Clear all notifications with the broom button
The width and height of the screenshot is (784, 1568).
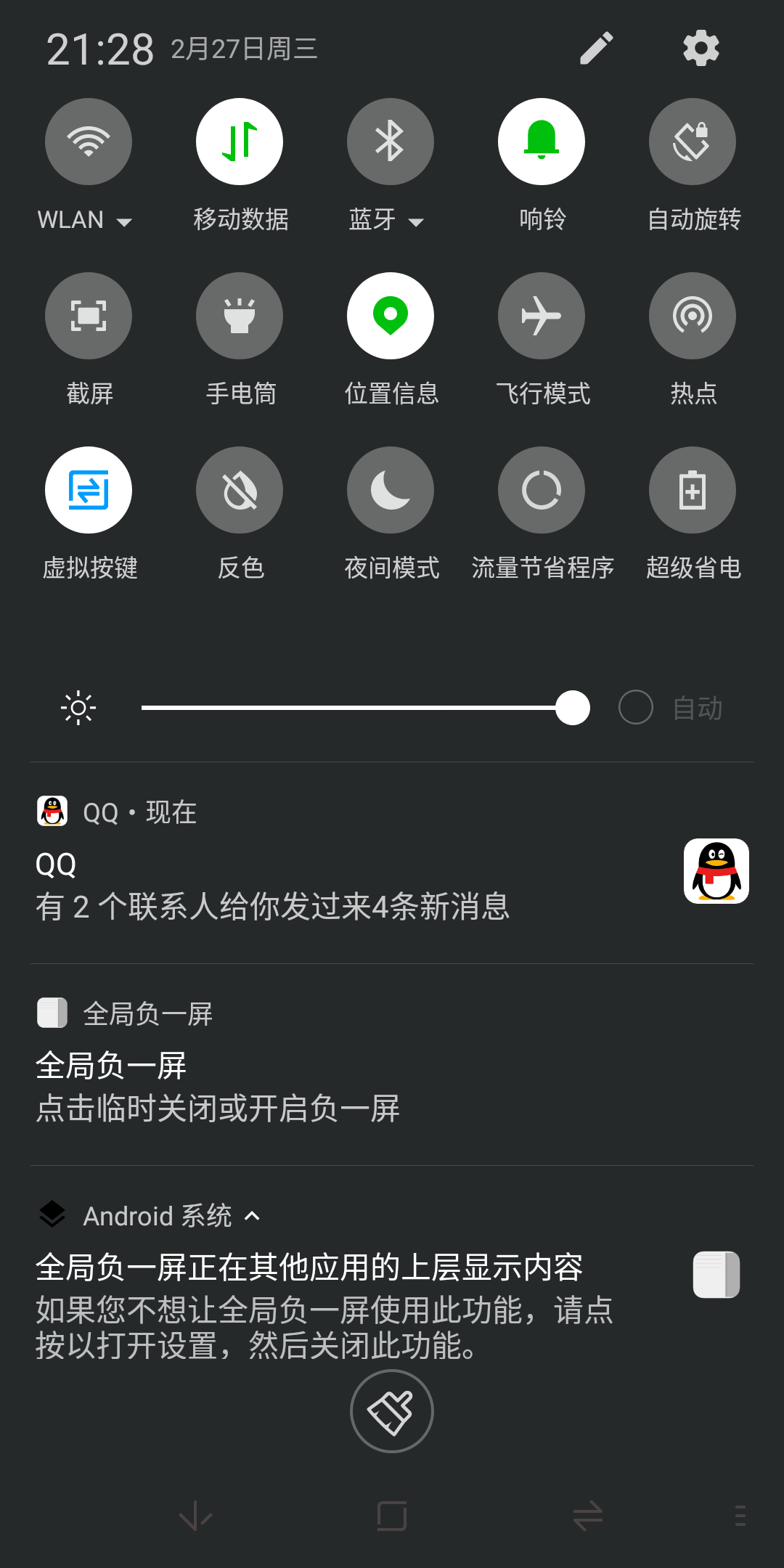click(x=392, y=1411)
